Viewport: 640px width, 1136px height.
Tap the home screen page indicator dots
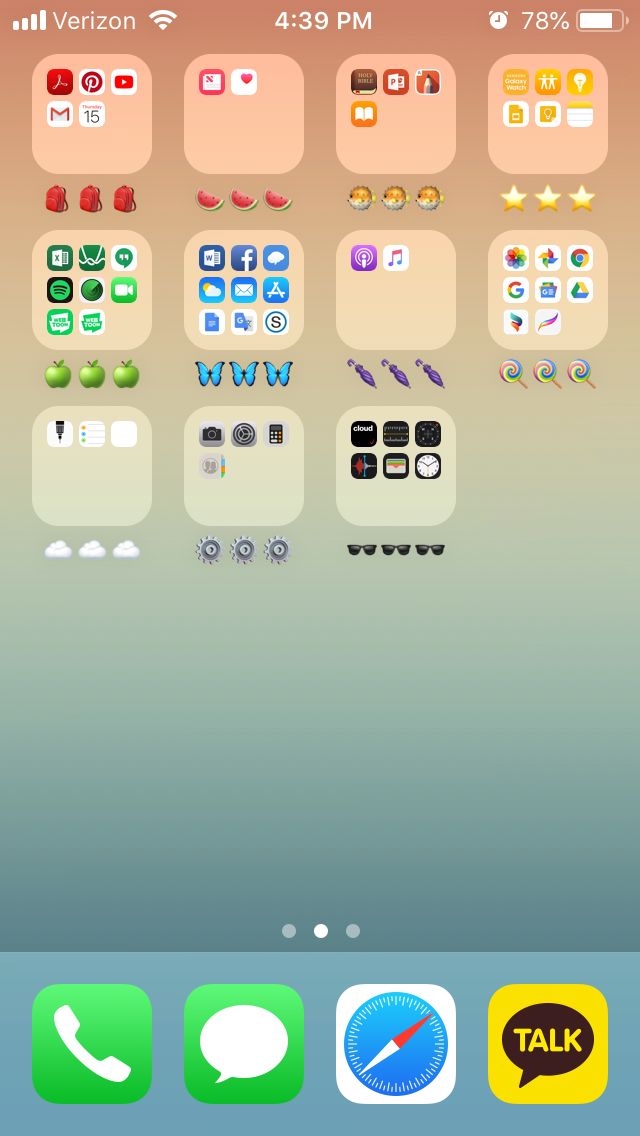pyautogui.click(x=320, y=931)
